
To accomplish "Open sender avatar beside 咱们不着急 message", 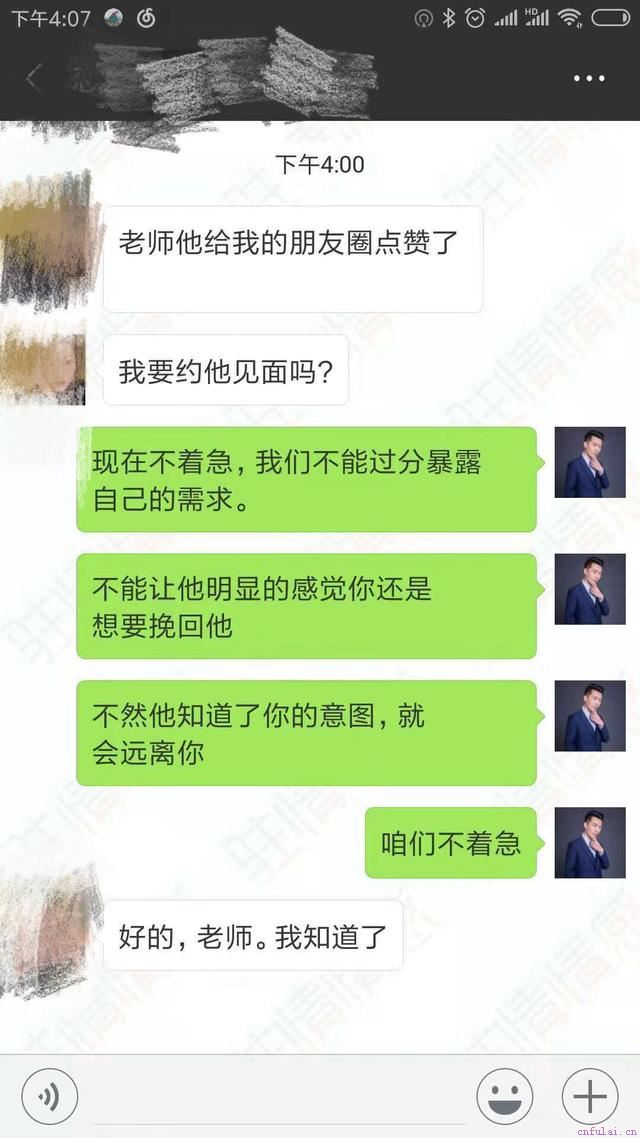I will [x=589, y=843].
